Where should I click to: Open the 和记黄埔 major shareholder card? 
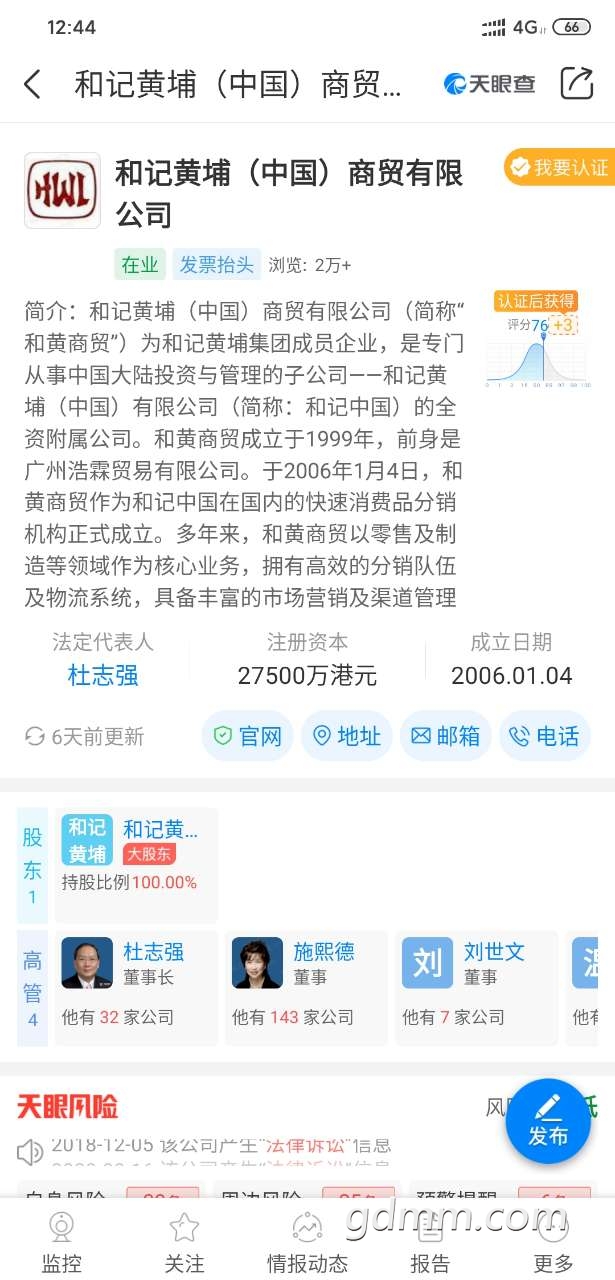pyautogui.click(x=136, y=865)
